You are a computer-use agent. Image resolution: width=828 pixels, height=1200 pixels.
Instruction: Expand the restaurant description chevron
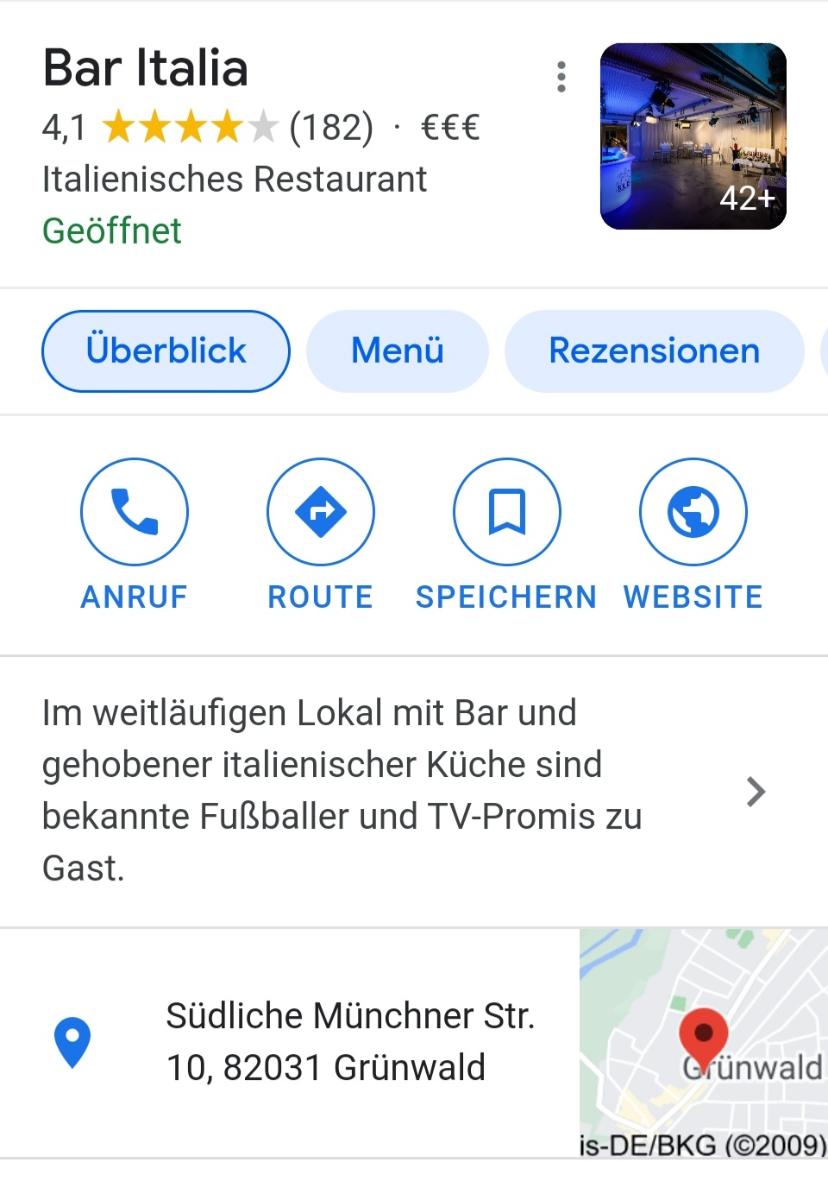(x=756, y=792)
